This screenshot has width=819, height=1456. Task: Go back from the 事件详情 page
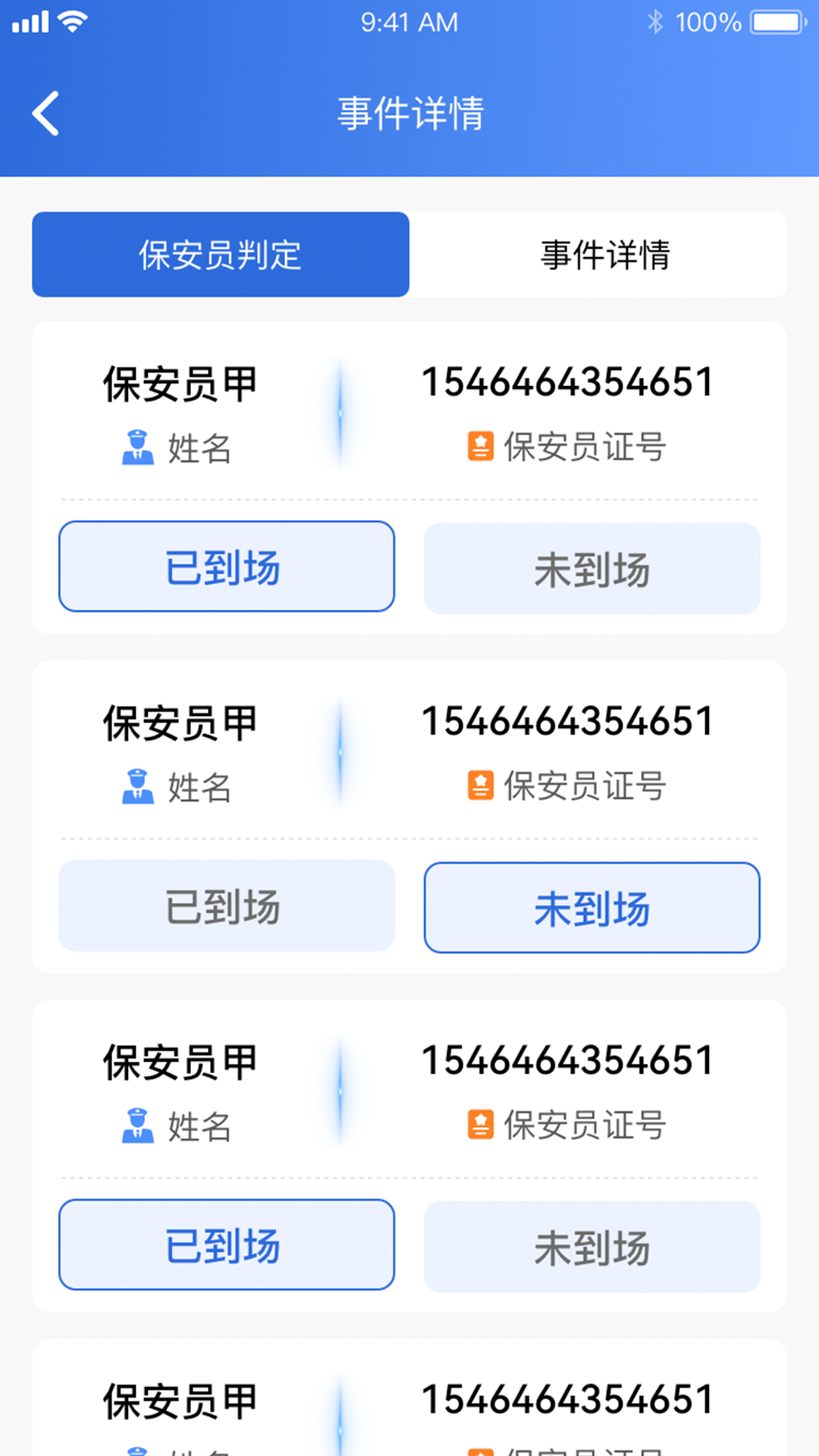click(45, 114)
